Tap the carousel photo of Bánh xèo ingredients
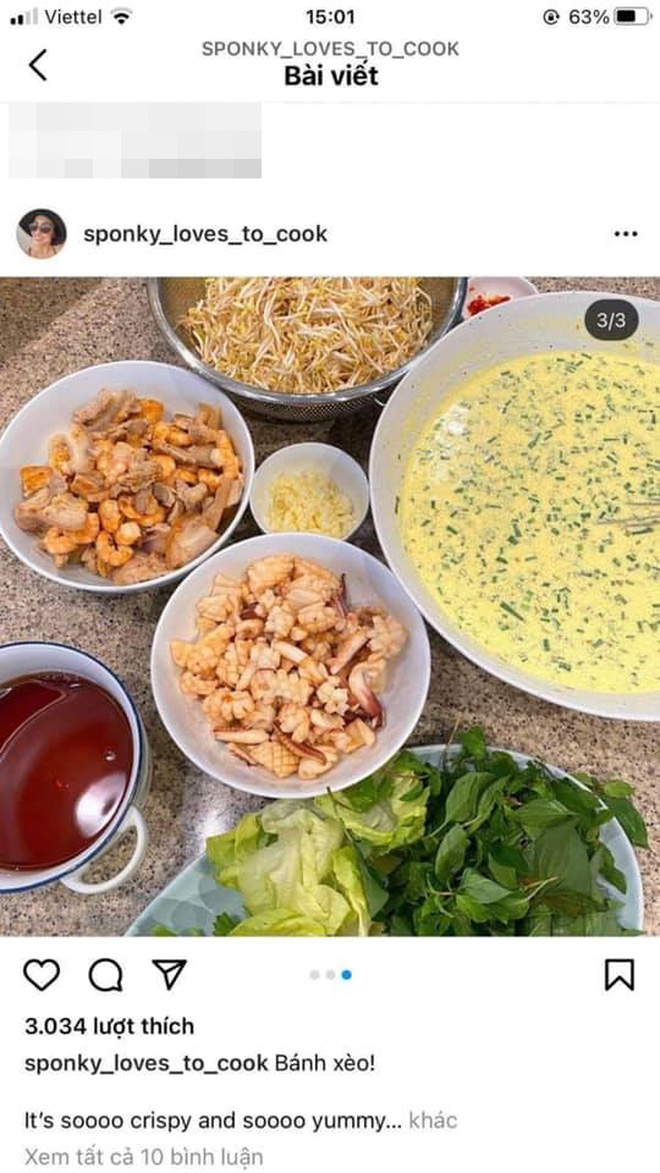 [x=330, y=606]
